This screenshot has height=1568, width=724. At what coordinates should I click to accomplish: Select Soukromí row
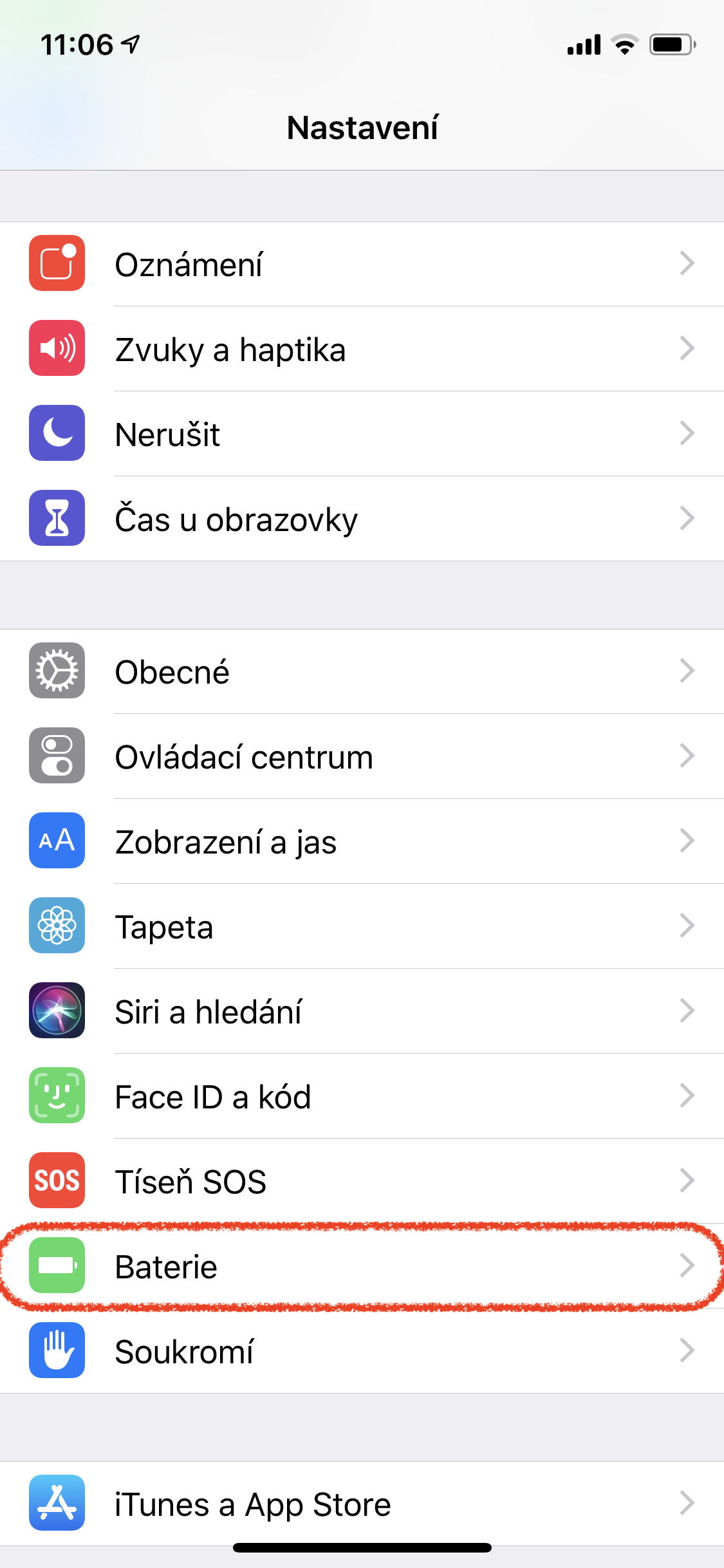[362, 1351]
